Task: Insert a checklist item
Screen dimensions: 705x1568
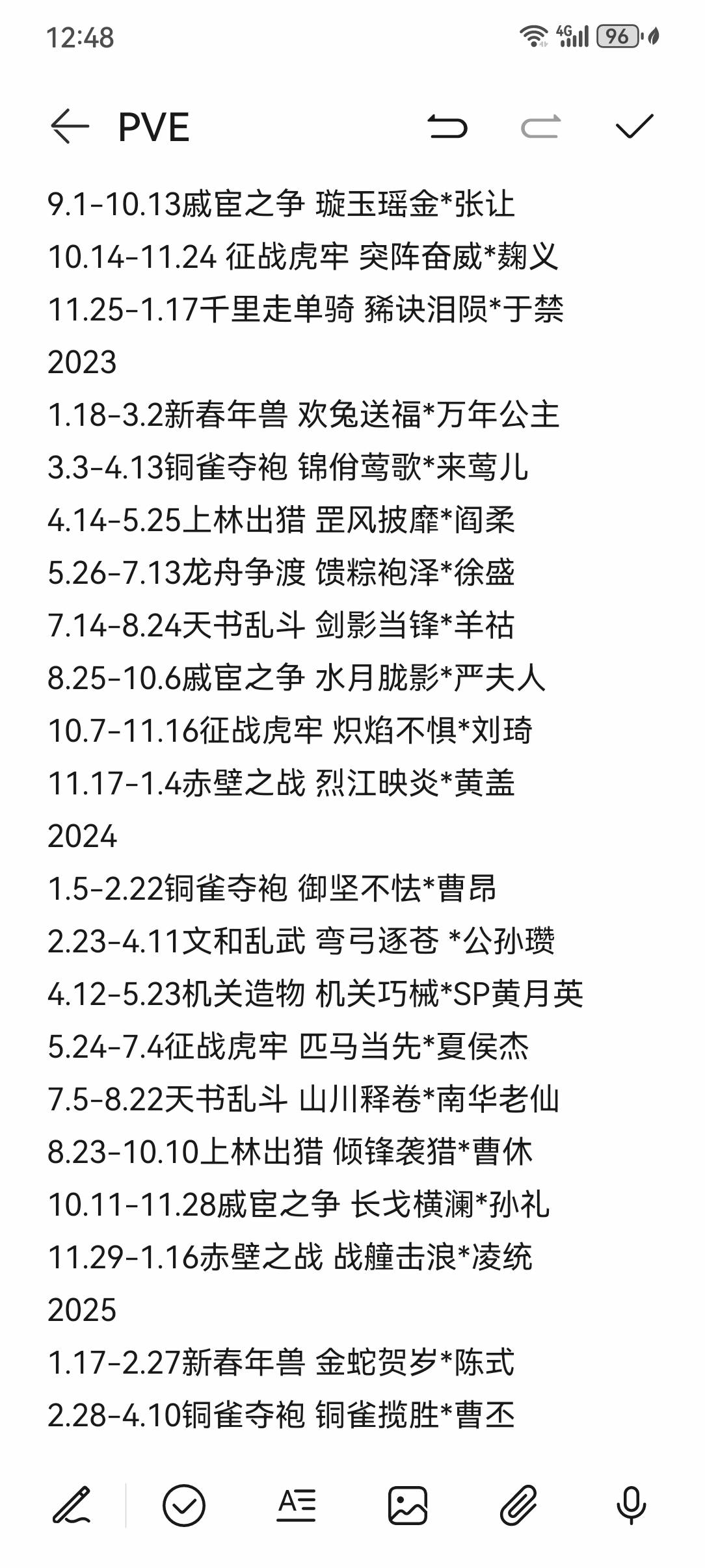Action: pyautogui.click(x=184, y=1506)
